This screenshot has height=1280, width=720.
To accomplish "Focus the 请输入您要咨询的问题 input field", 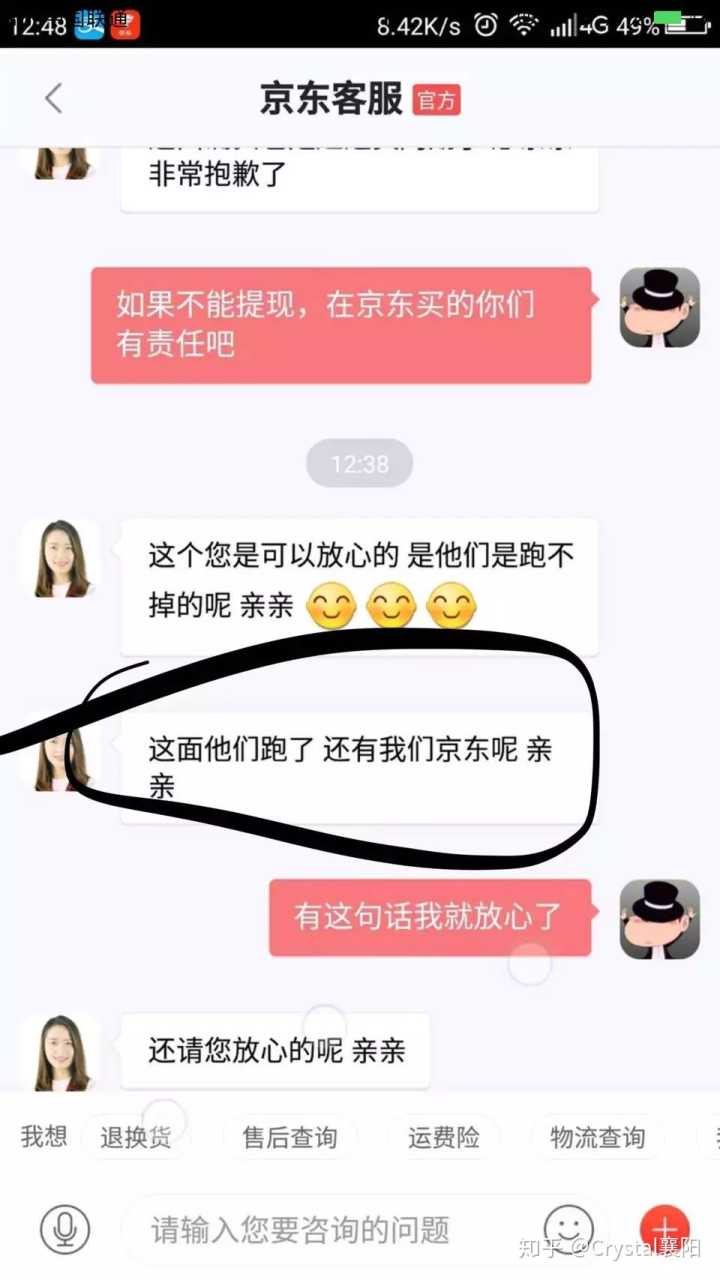I will pos(330,1229).
